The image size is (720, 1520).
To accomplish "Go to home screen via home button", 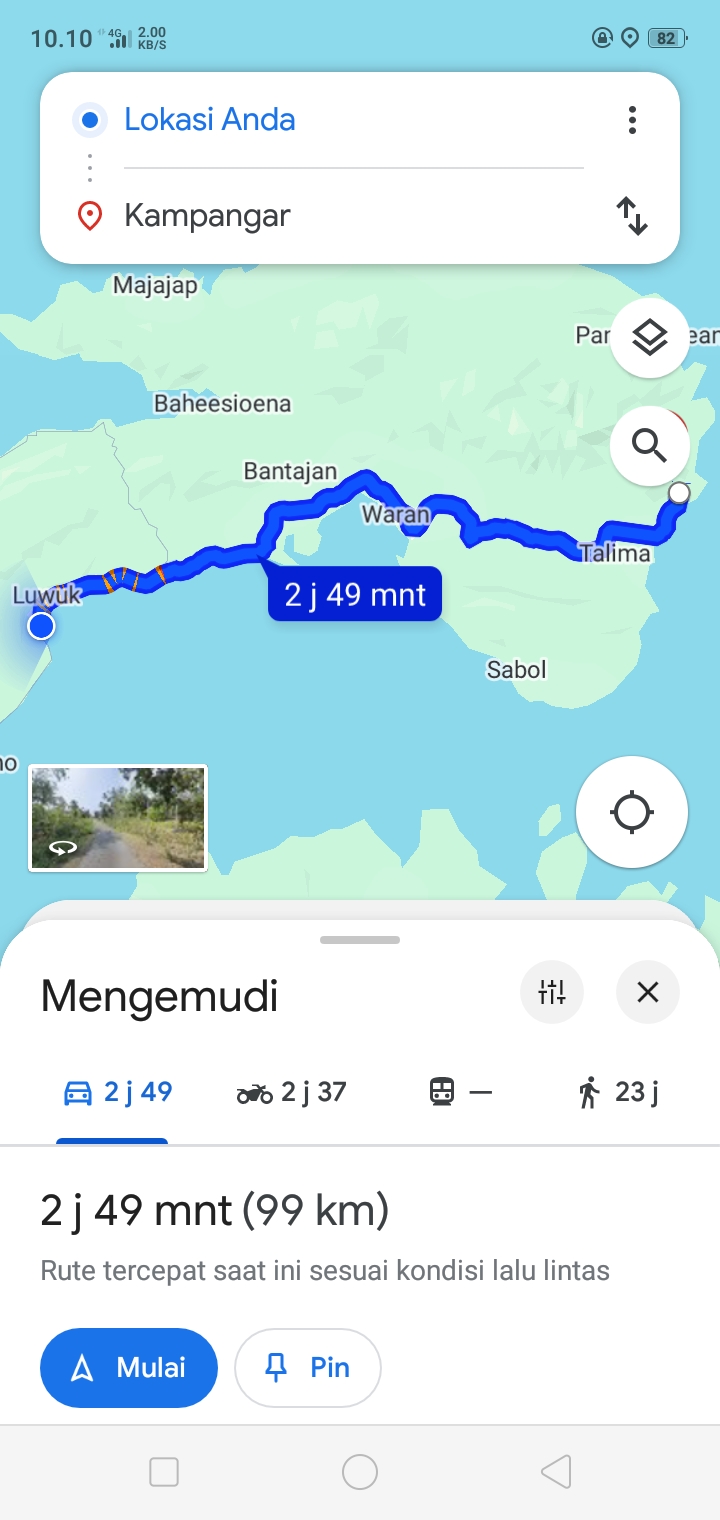I will pos(360,1472).
